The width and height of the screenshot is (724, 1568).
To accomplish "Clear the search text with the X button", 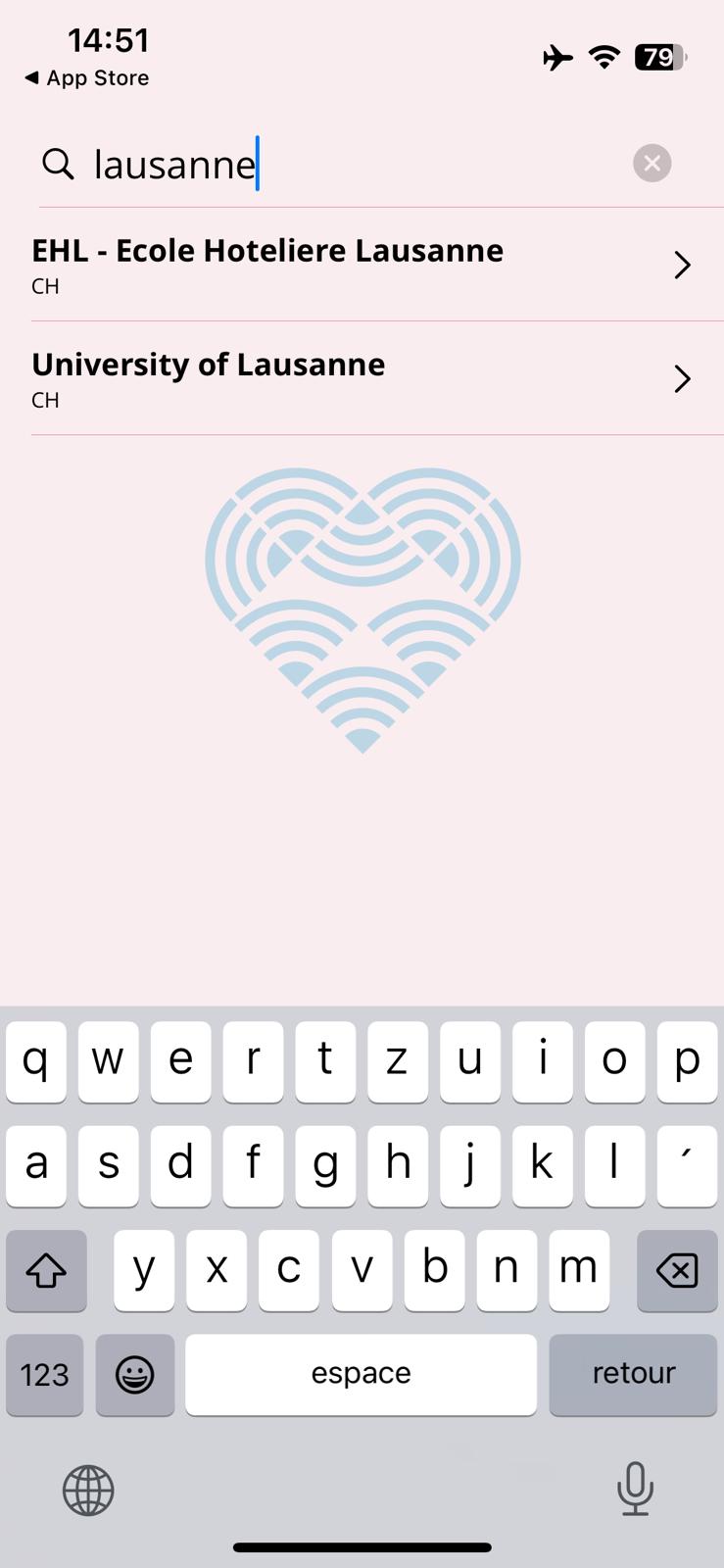I will point(652,163).
